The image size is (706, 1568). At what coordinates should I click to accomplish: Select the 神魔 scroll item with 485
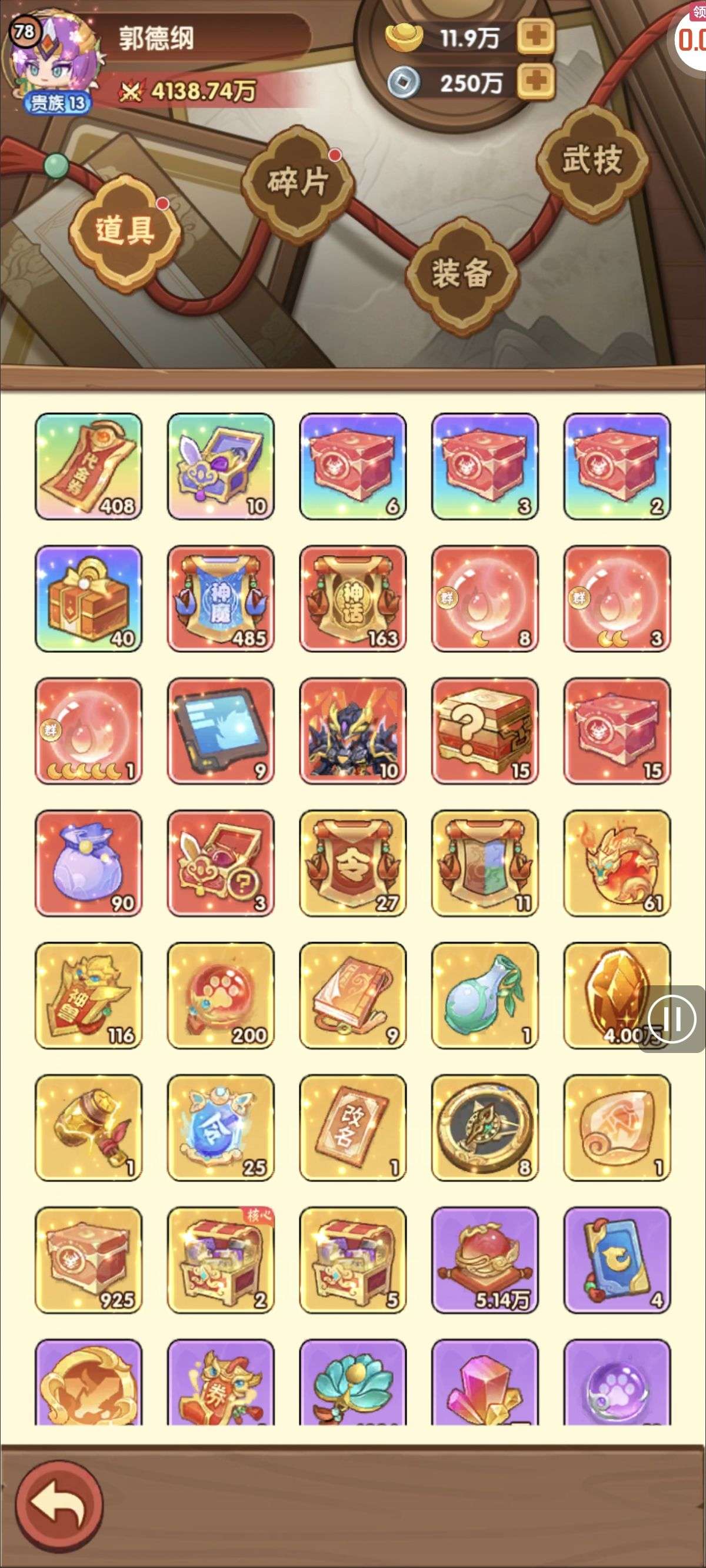pyautogui.click(x=221, y=599)
